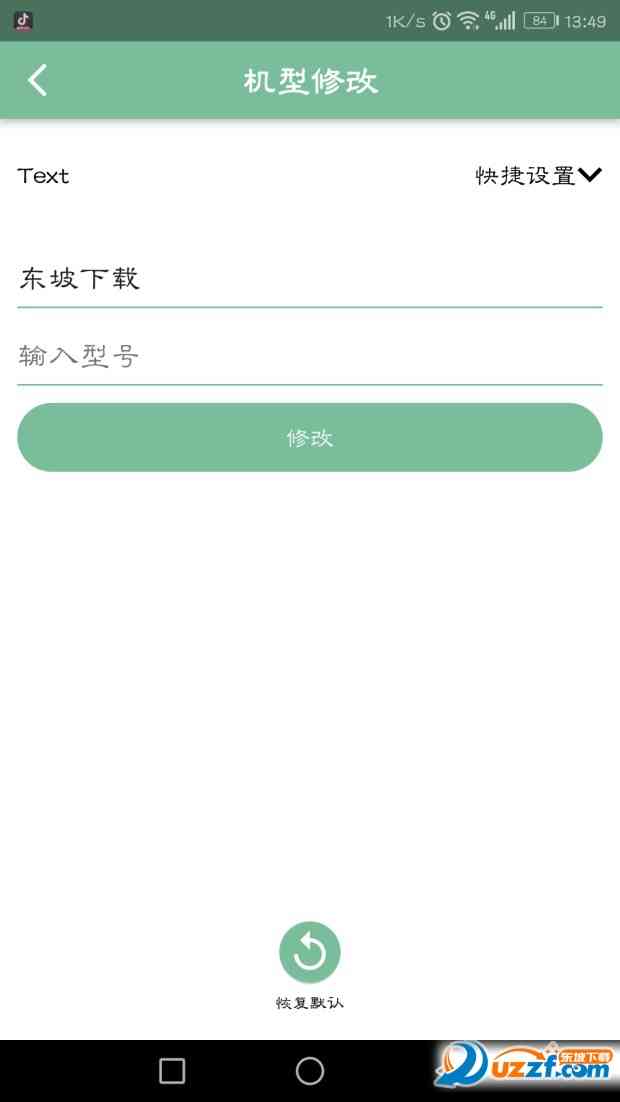
Task: Go back using the header arrow
Action: (37, 80)
